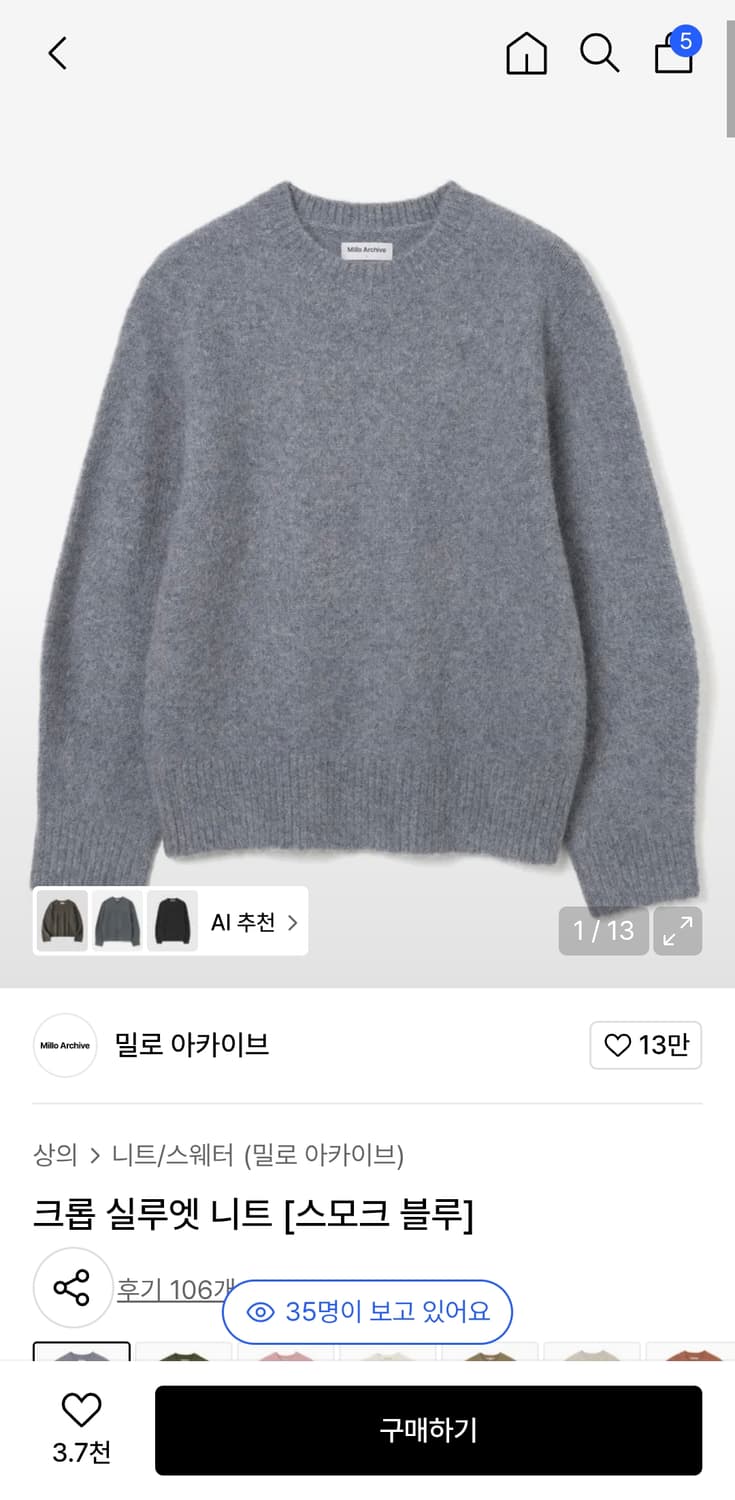Go back using the back arrow

click(x=57, y=53)
